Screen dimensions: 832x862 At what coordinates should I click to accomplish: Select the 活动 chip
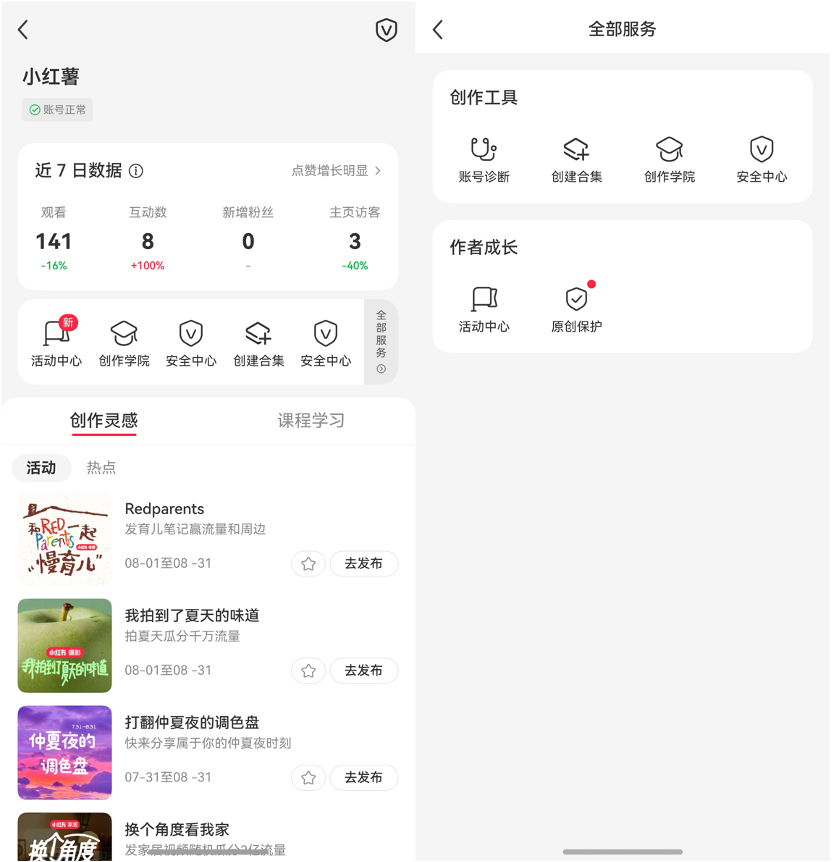pyautogui.click(x=41, y=467)
